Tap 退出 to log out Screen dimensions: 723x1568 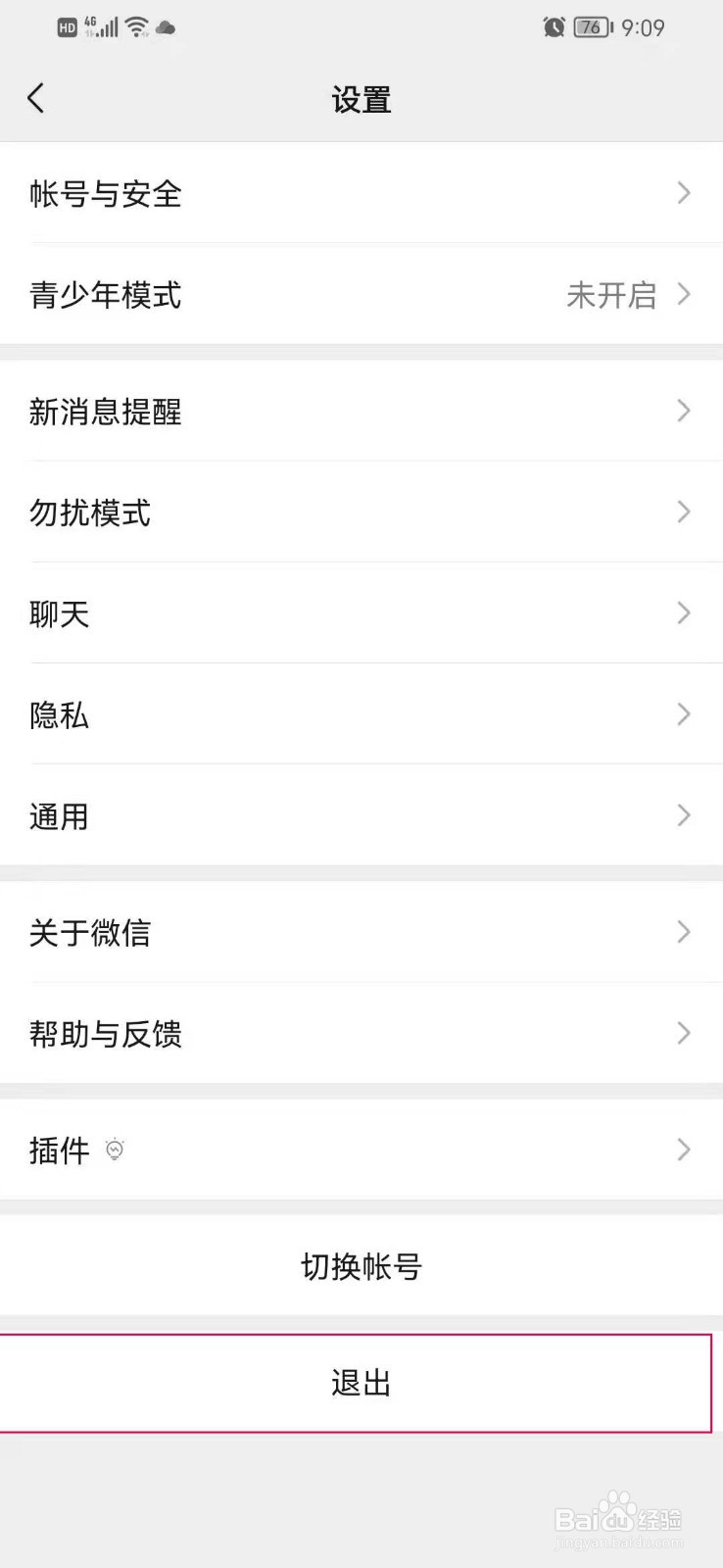361,1384
